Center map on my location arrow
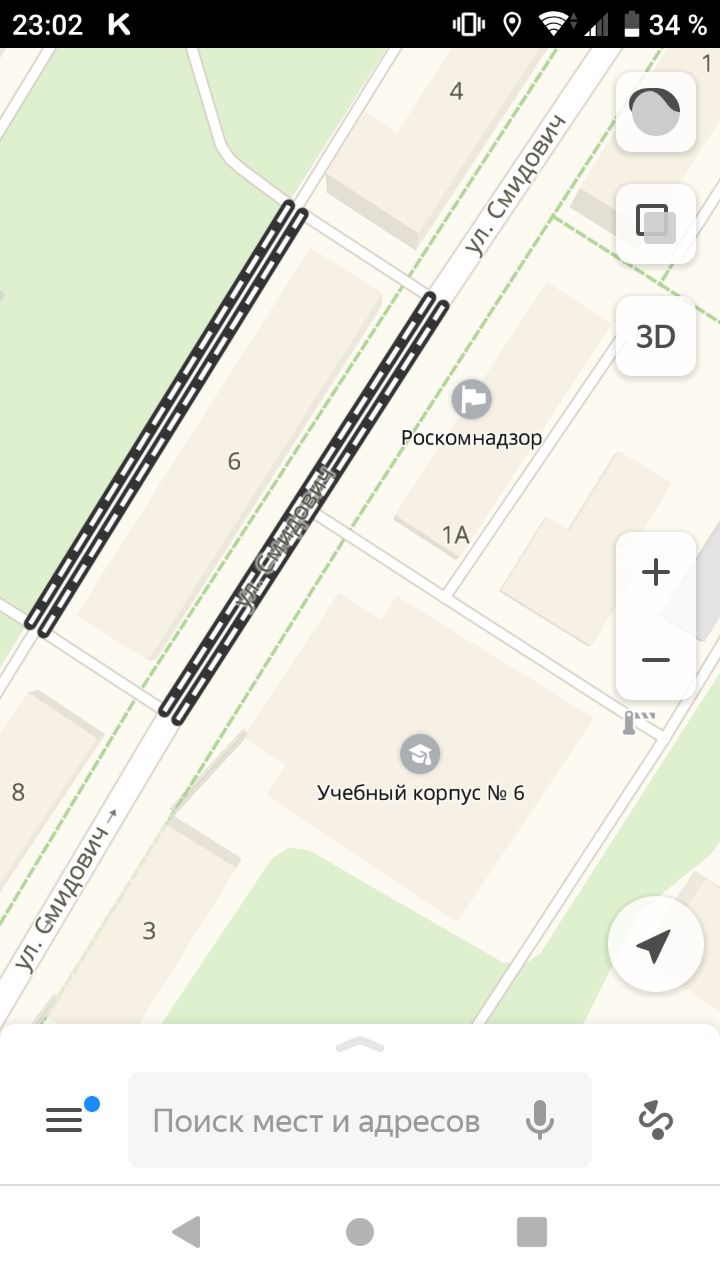720x1280 pixels. 655,944
